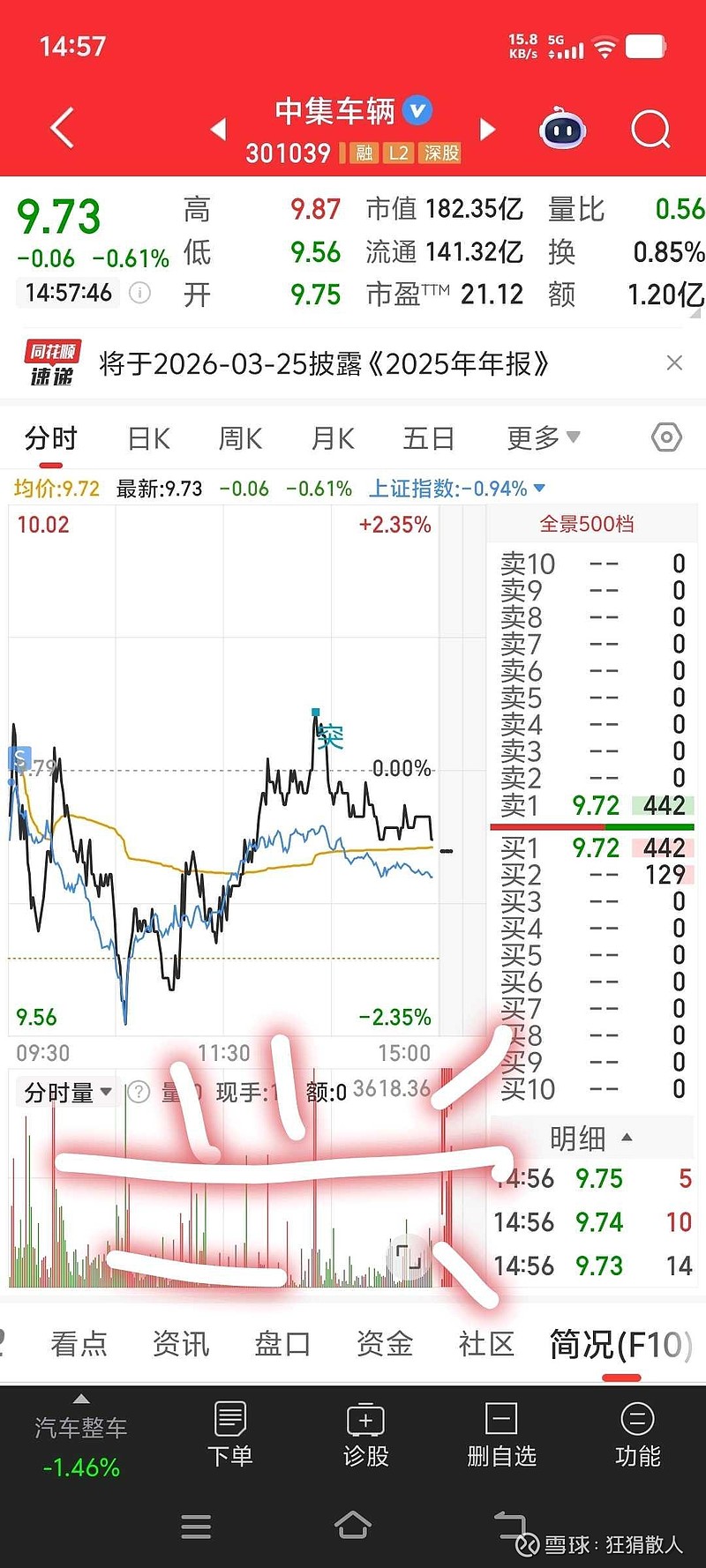Viewport: 706px width, 1568px height.
Task: Click the back arrow to exit stock page
Action: point(58,128)
